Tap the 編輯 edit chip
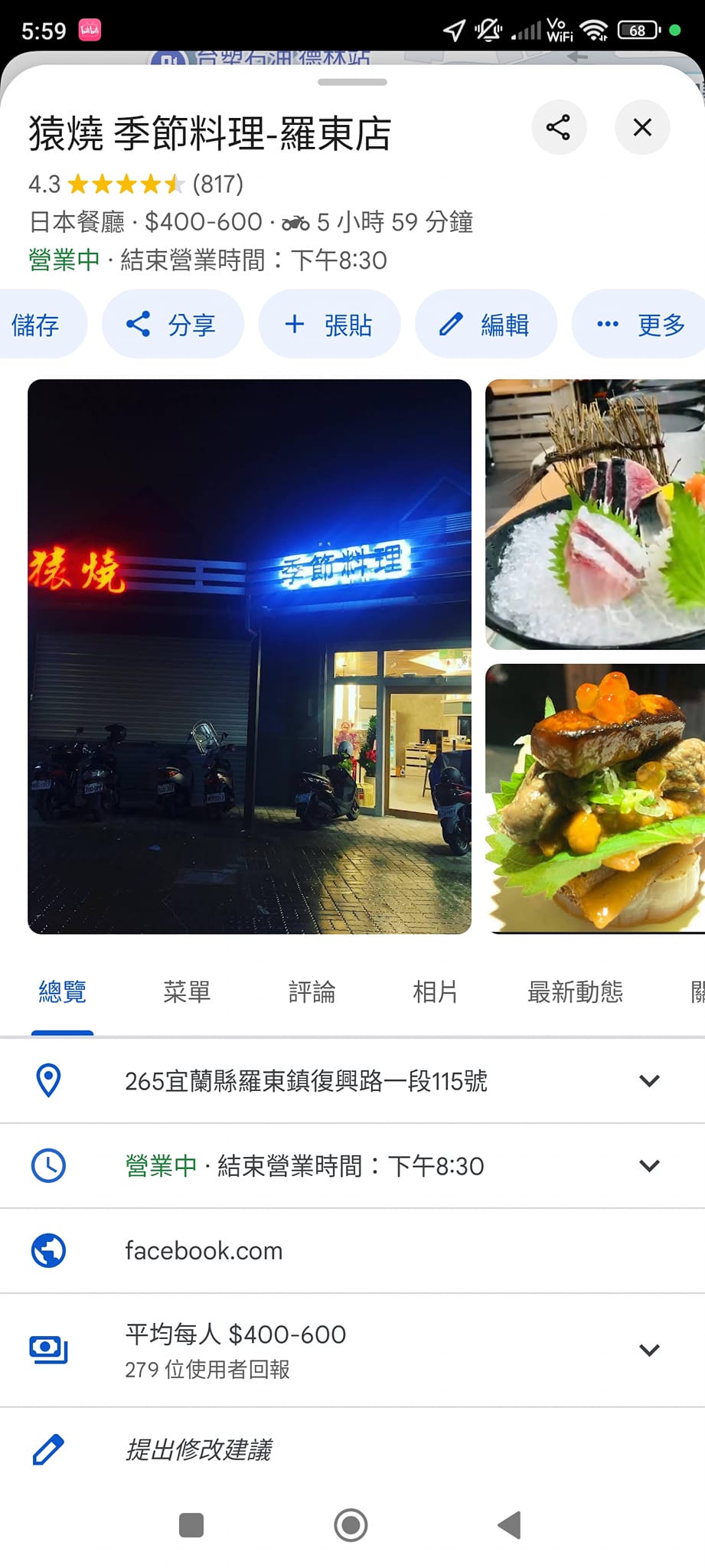Viewport: 705px width, 1568px height. coord(486,325)
